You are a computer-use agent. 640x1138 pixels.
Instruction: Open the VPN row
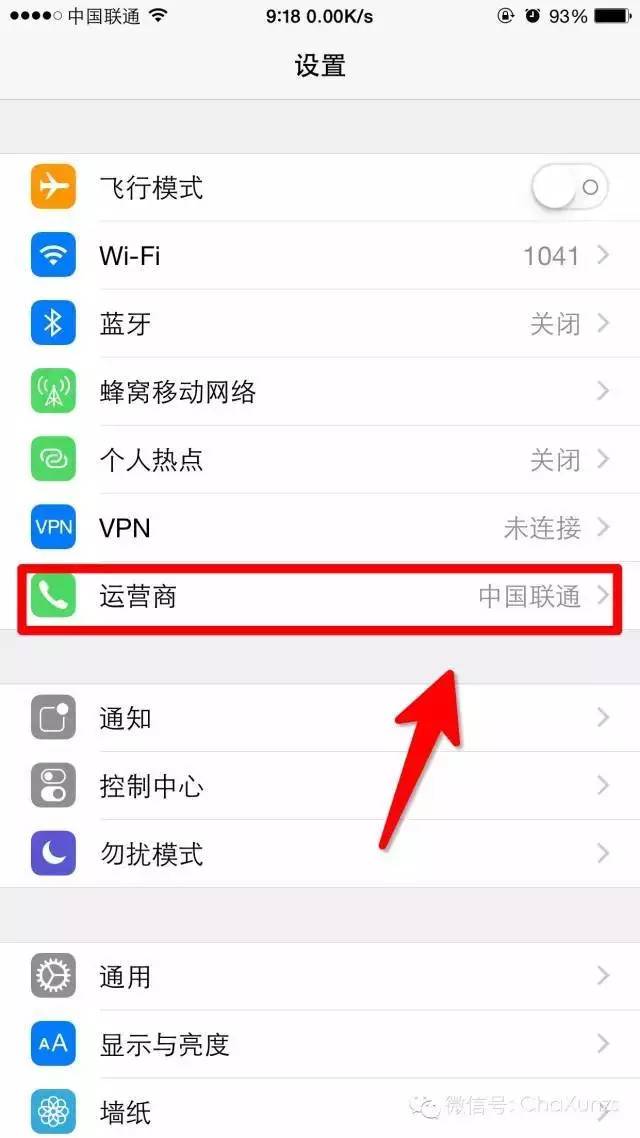(320, 528)
